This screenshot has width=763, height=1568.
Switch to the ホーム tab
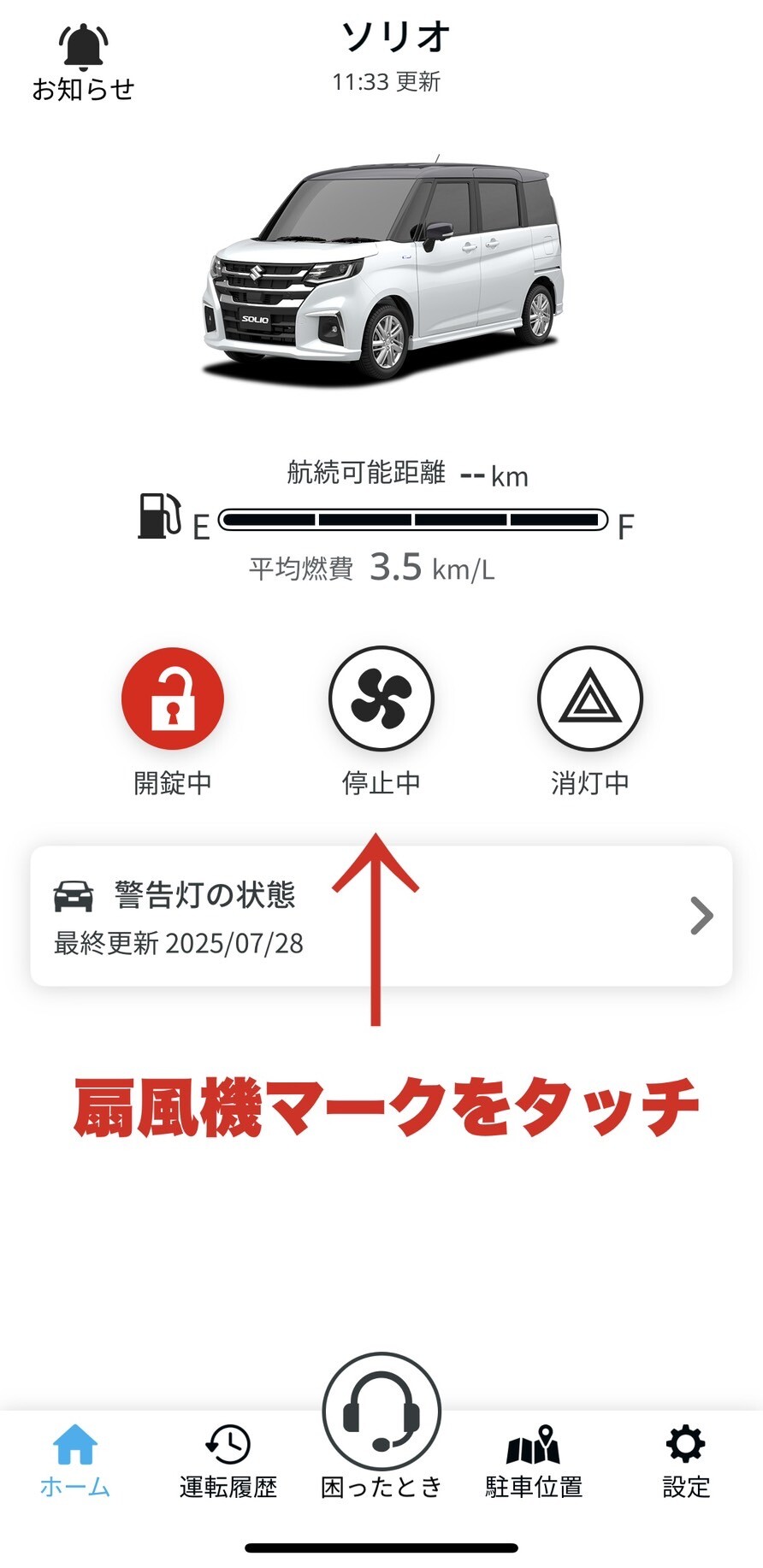75,1460
